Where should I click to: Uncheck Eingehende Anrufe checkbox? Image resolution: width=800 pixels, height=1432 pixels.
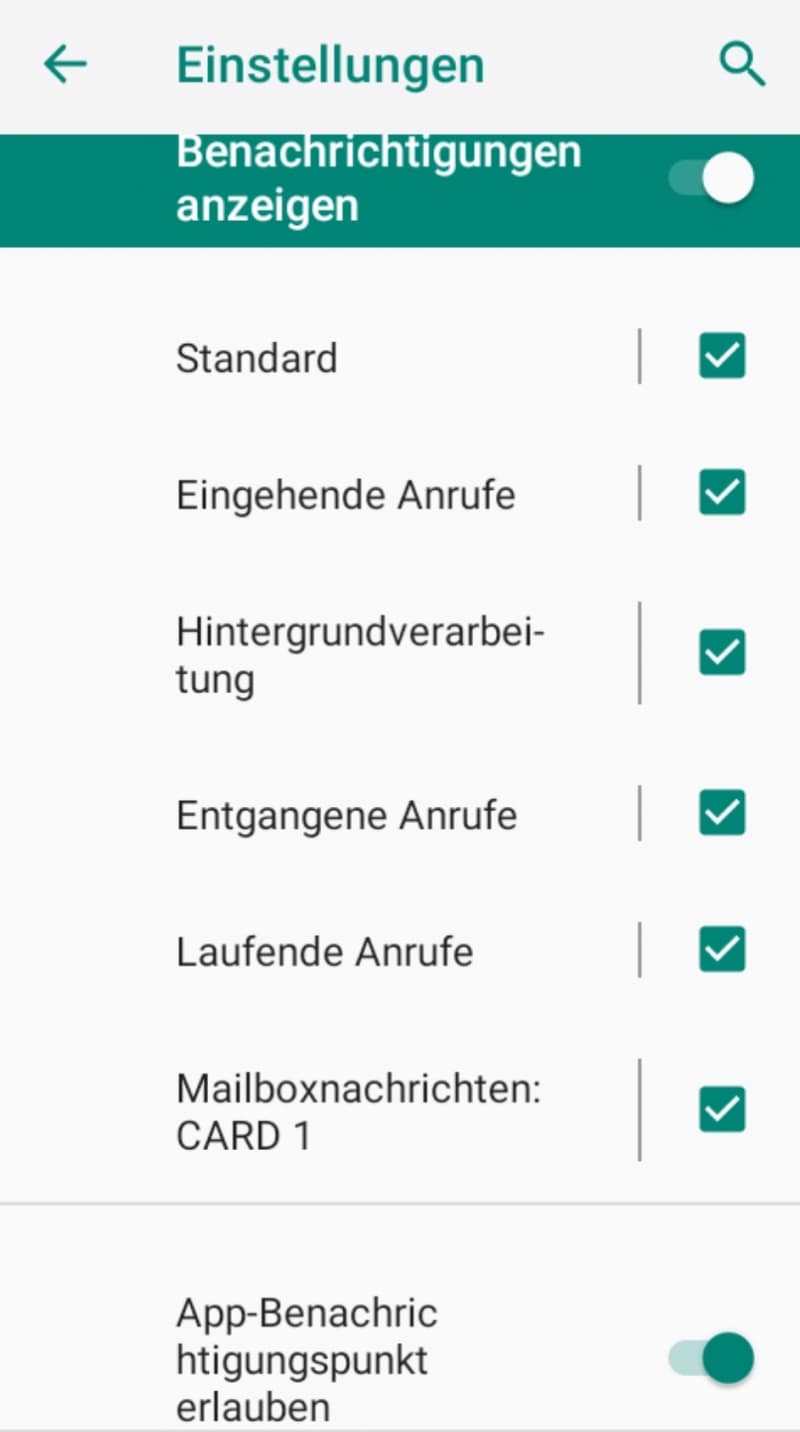click(x=722, y=493)
